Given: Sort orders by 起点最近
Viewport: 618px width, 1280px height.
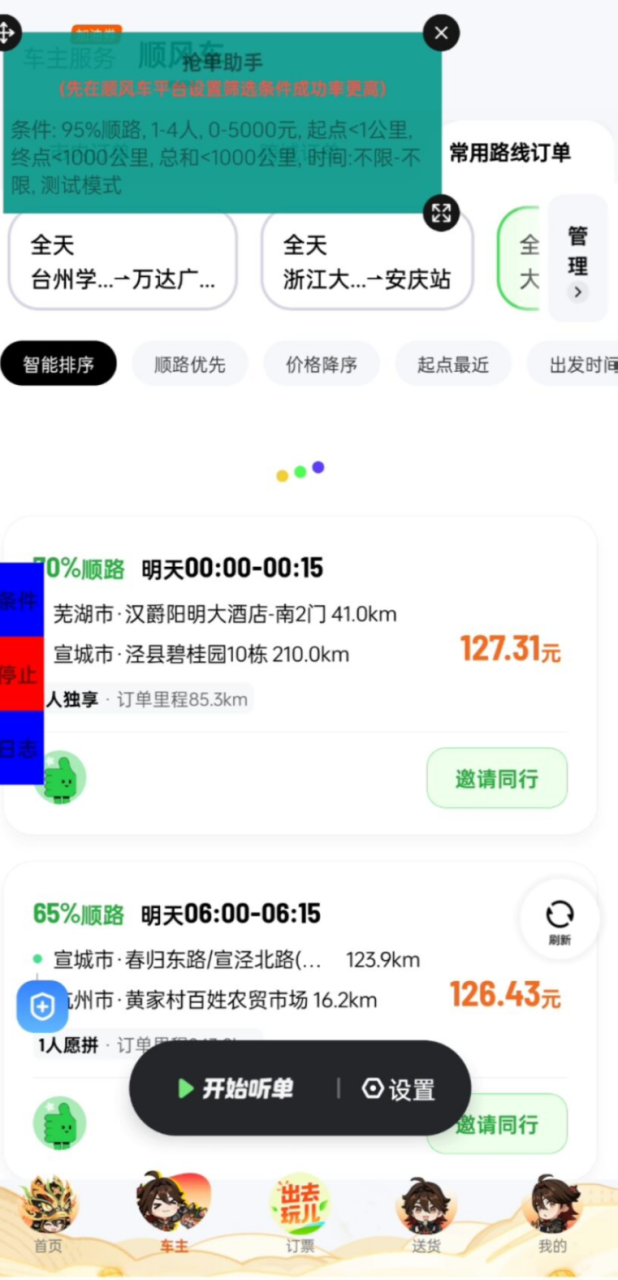Looking at the screenshot, I should tap(452, 364).
